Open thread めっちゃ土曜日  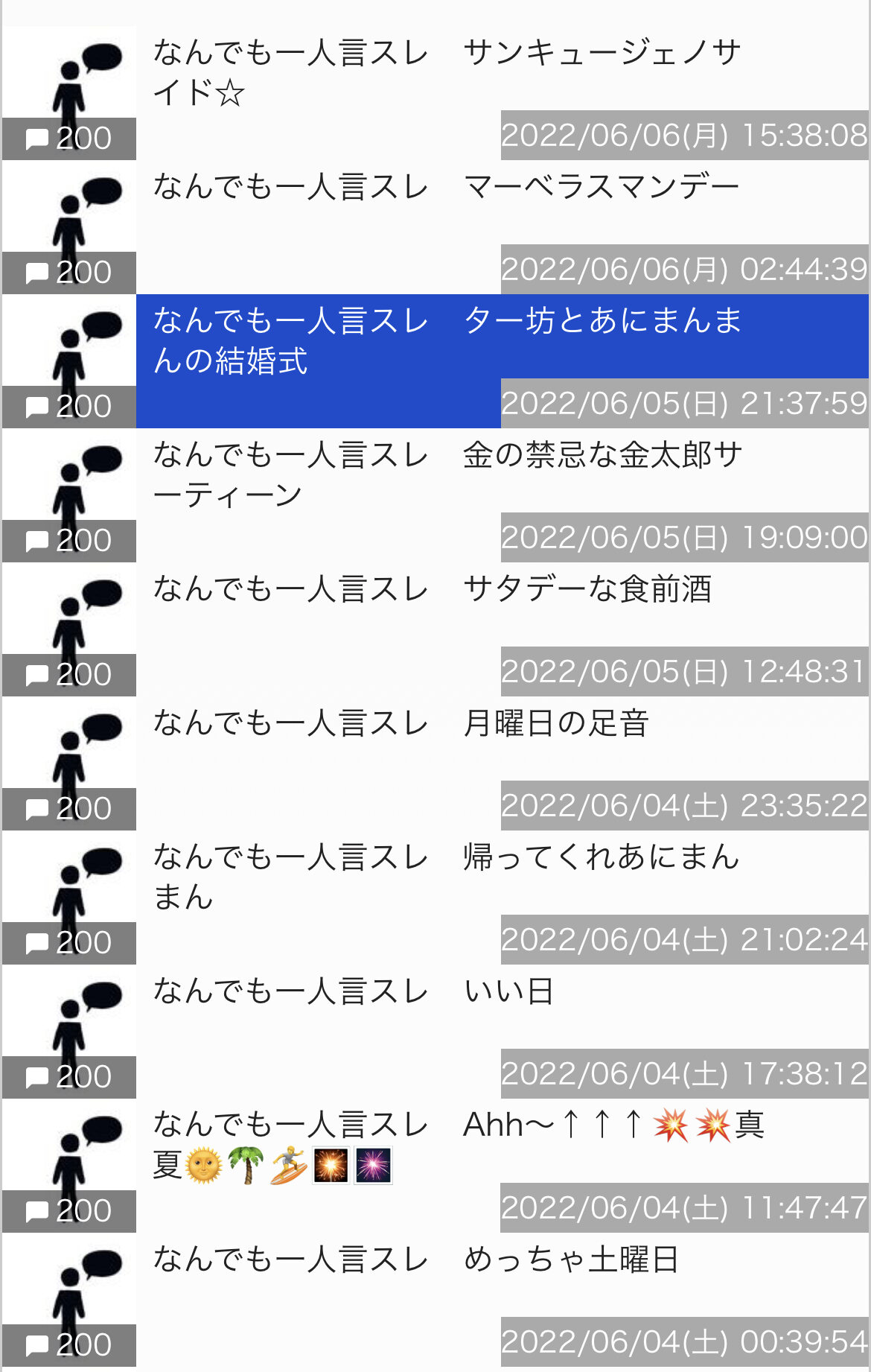point(447,1260)
